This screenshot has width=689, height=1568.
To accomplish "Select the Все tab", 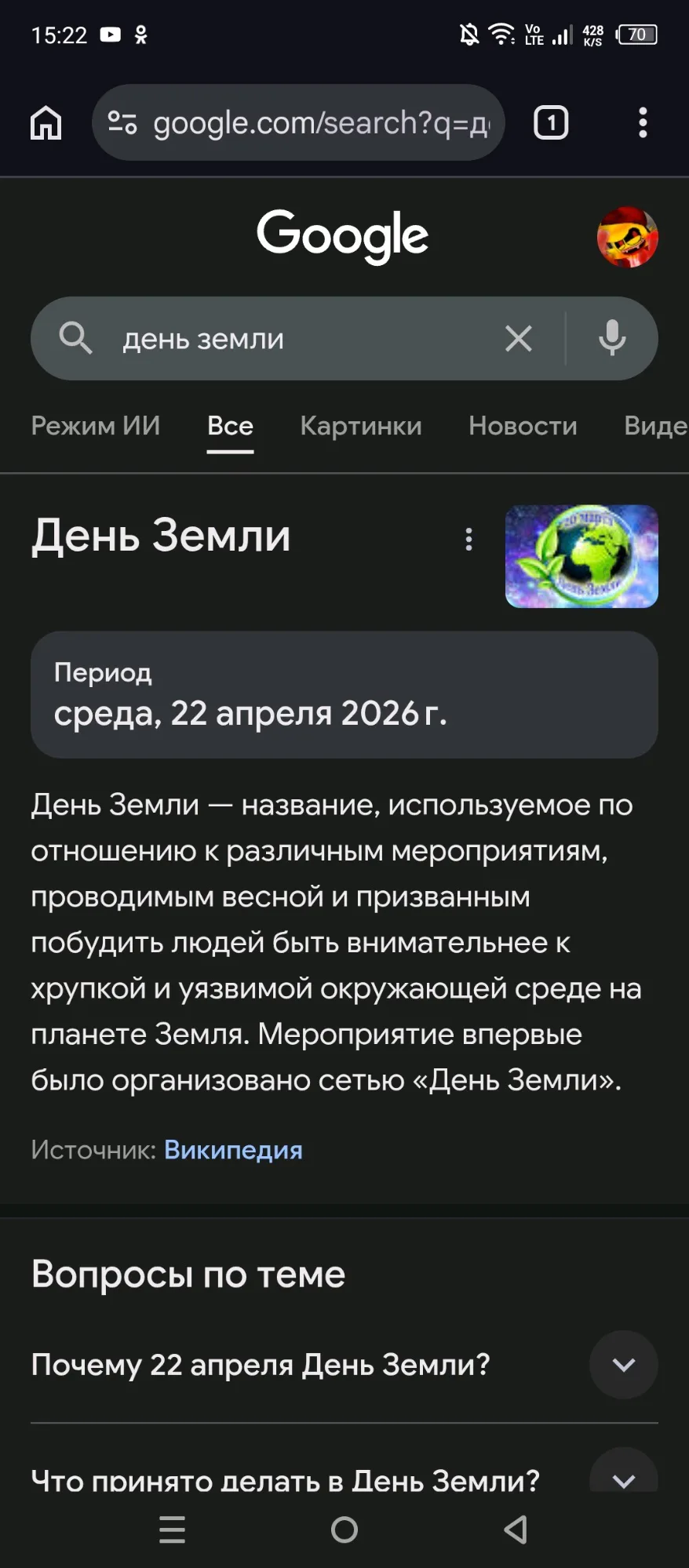I will pyautogui.click(x=230, y=426).
